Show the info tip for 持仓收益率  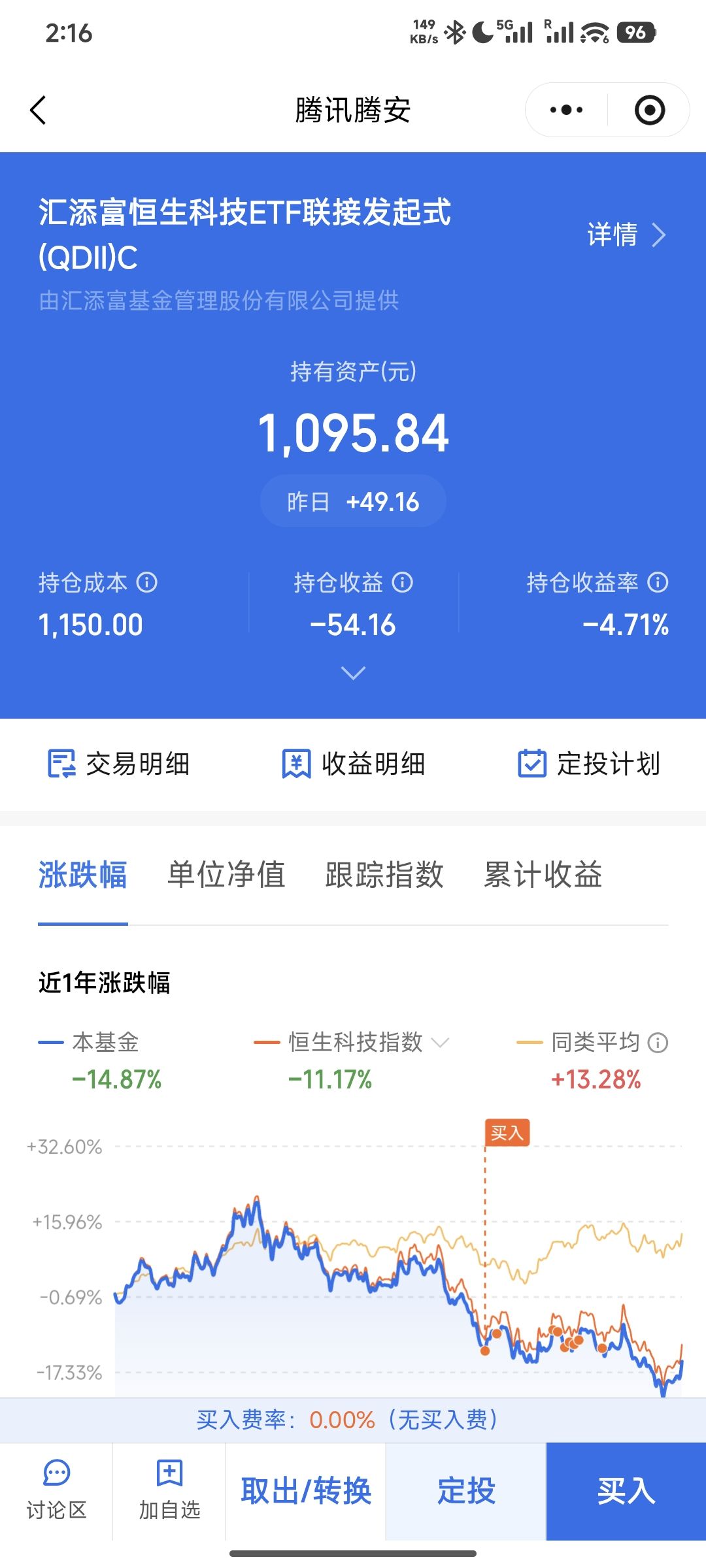coord(658,582)
